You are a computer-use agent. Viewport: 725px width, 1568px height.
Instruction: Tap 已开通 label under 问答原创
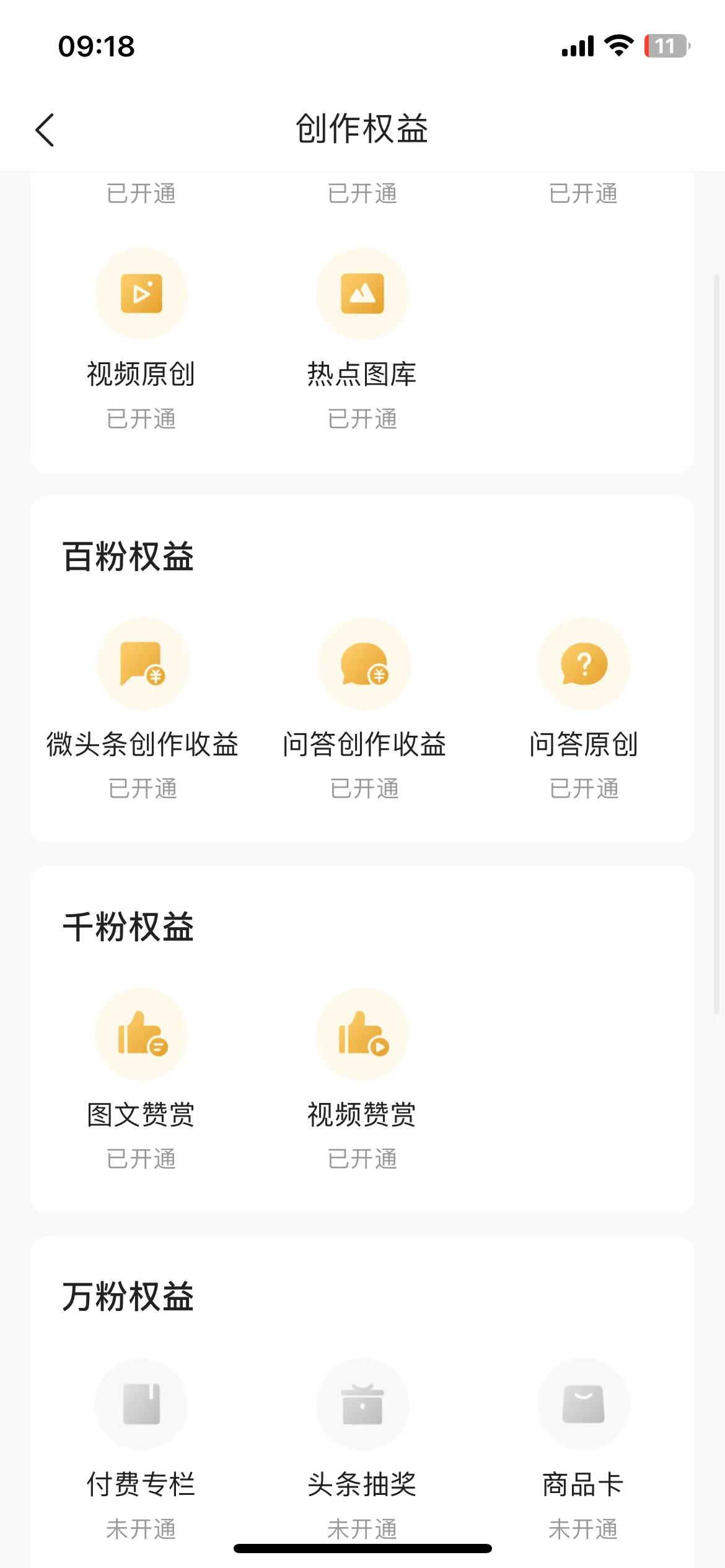tap(584, 788)
